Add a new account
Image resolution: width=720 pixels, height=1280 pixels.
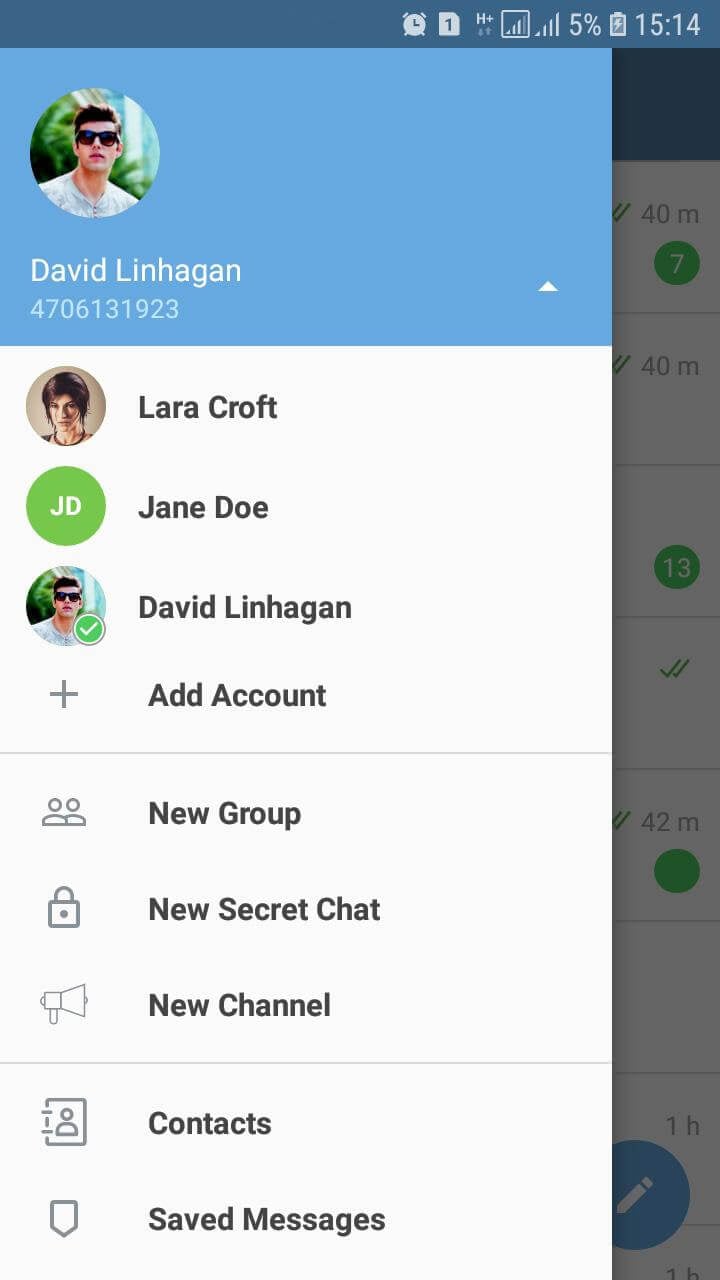[x=236, y=695]
